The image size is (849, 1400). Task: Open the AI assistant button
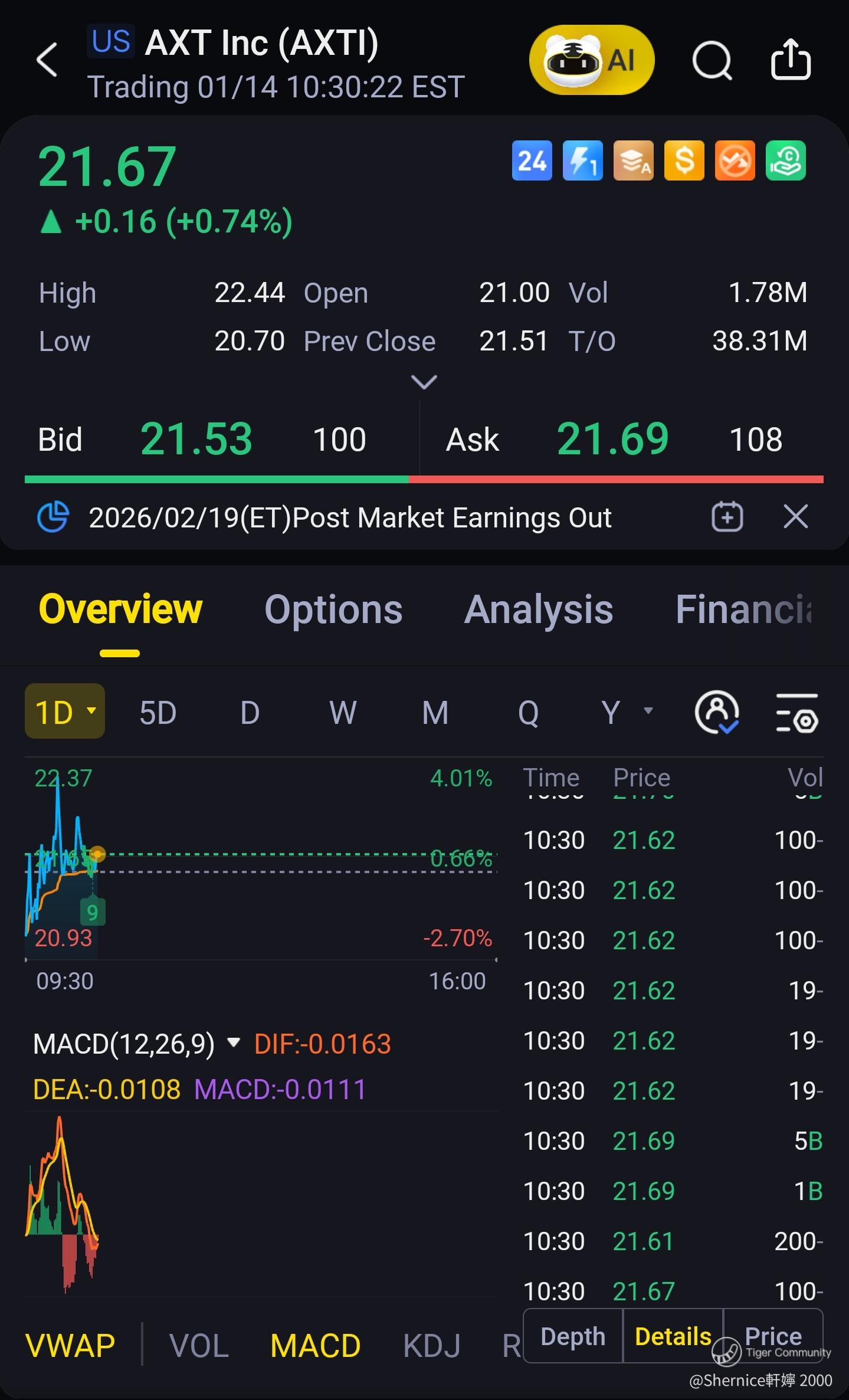coord(592,60)
